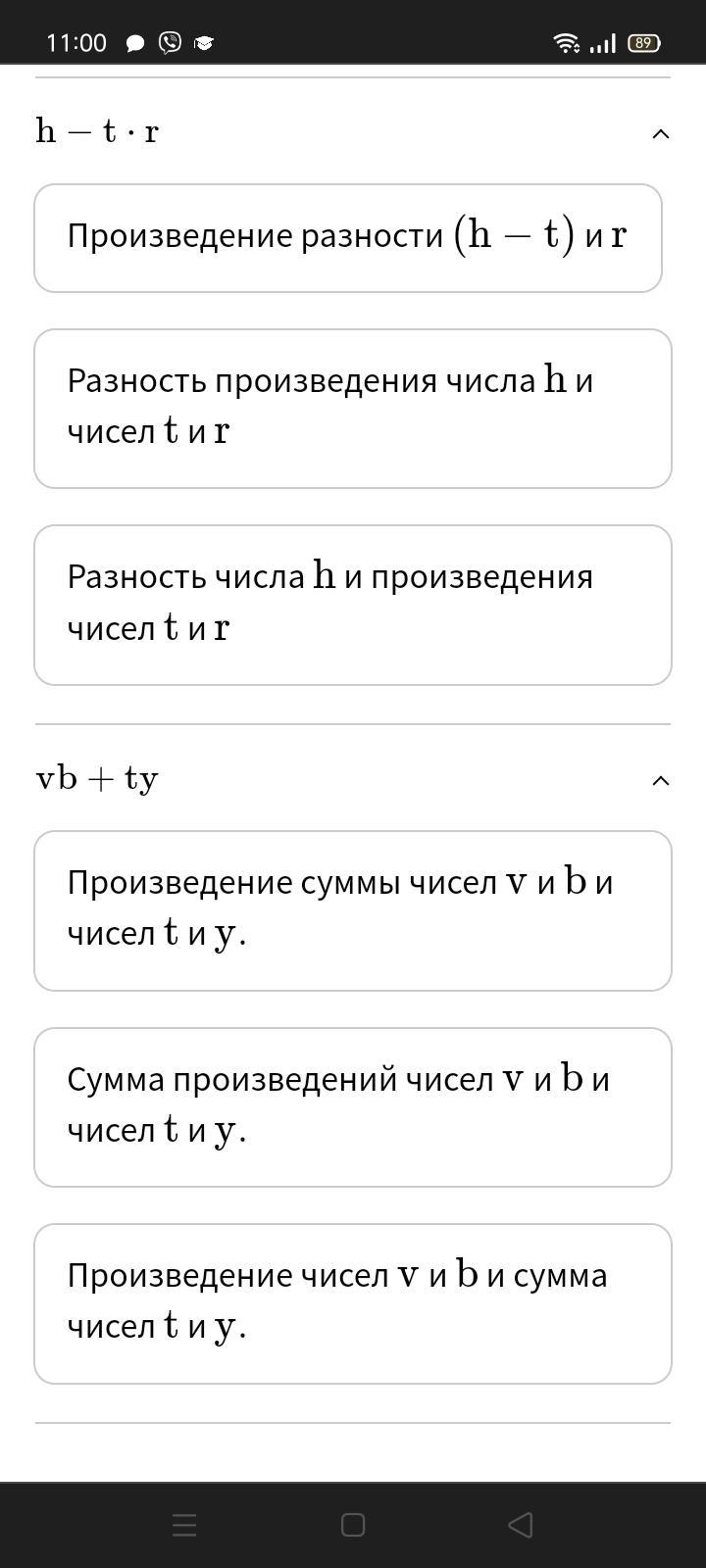Collapse the h − t · r section

(x=660, y=133)
